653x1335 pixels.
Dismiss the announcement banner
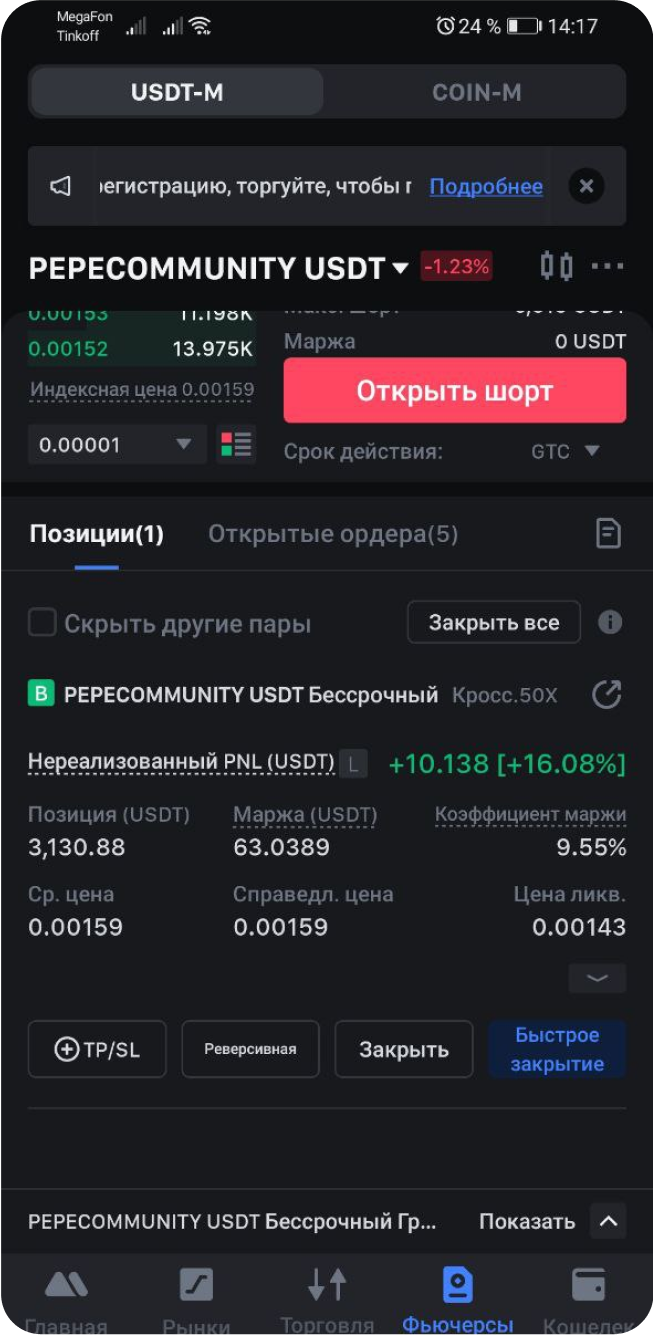586,186
